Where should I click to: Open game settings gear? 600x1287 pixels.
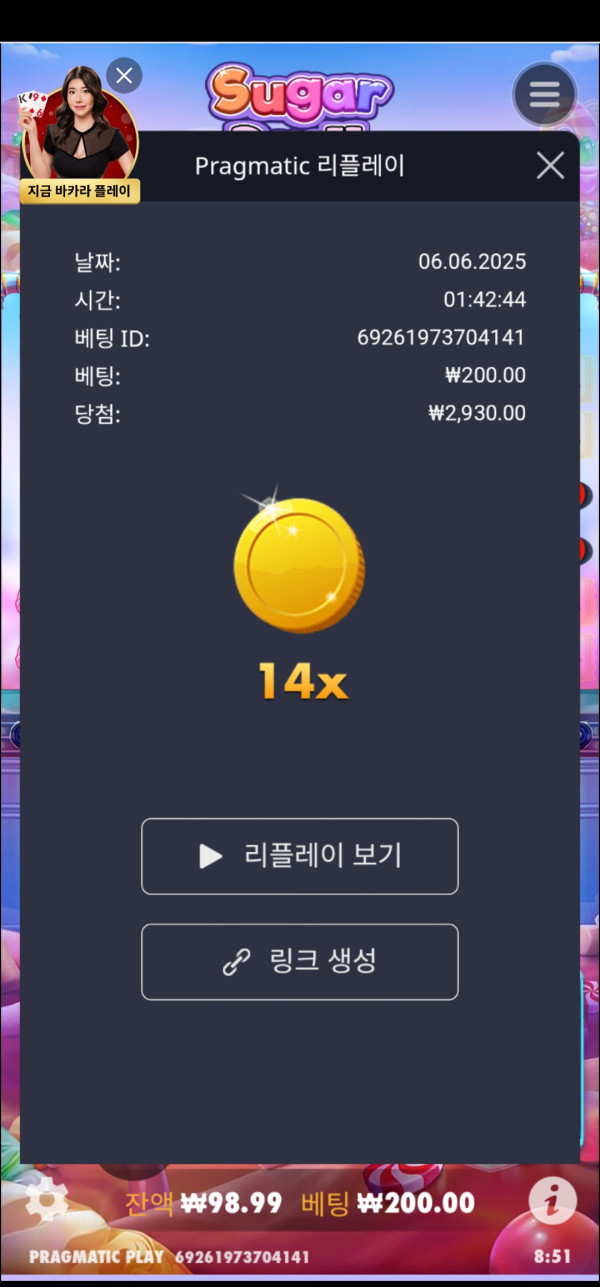(x=46, y=1199)
